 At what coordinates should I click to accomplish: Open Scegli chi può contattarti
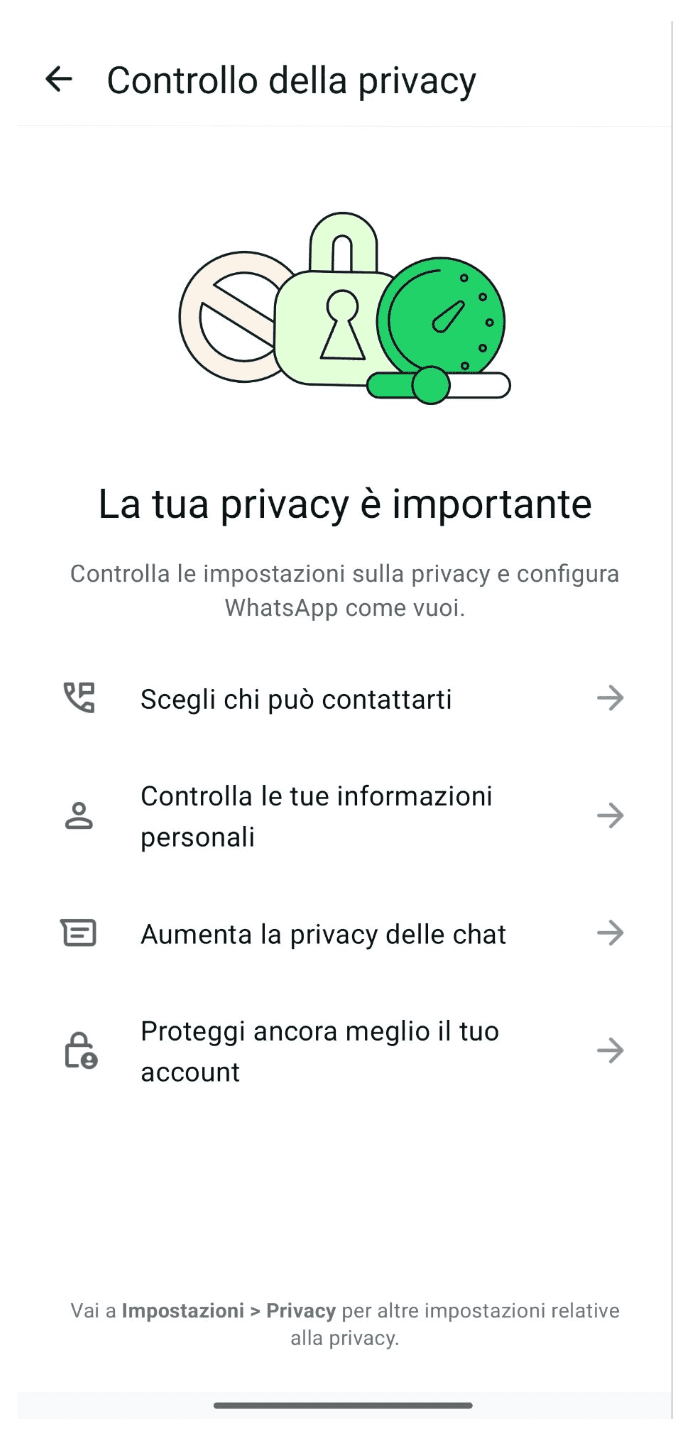(342, 699)
